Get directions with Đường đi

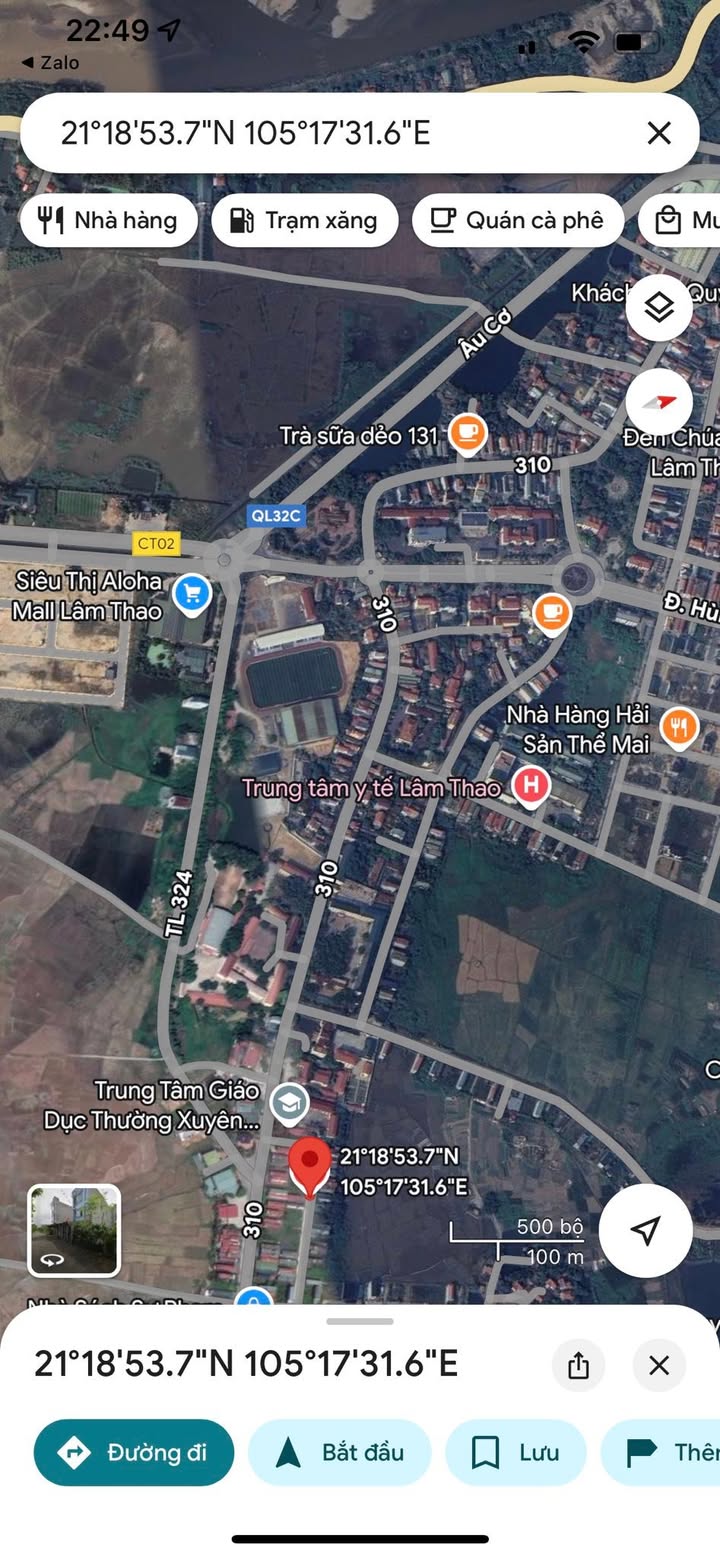pyautogui.click(x=134, y=1452)
